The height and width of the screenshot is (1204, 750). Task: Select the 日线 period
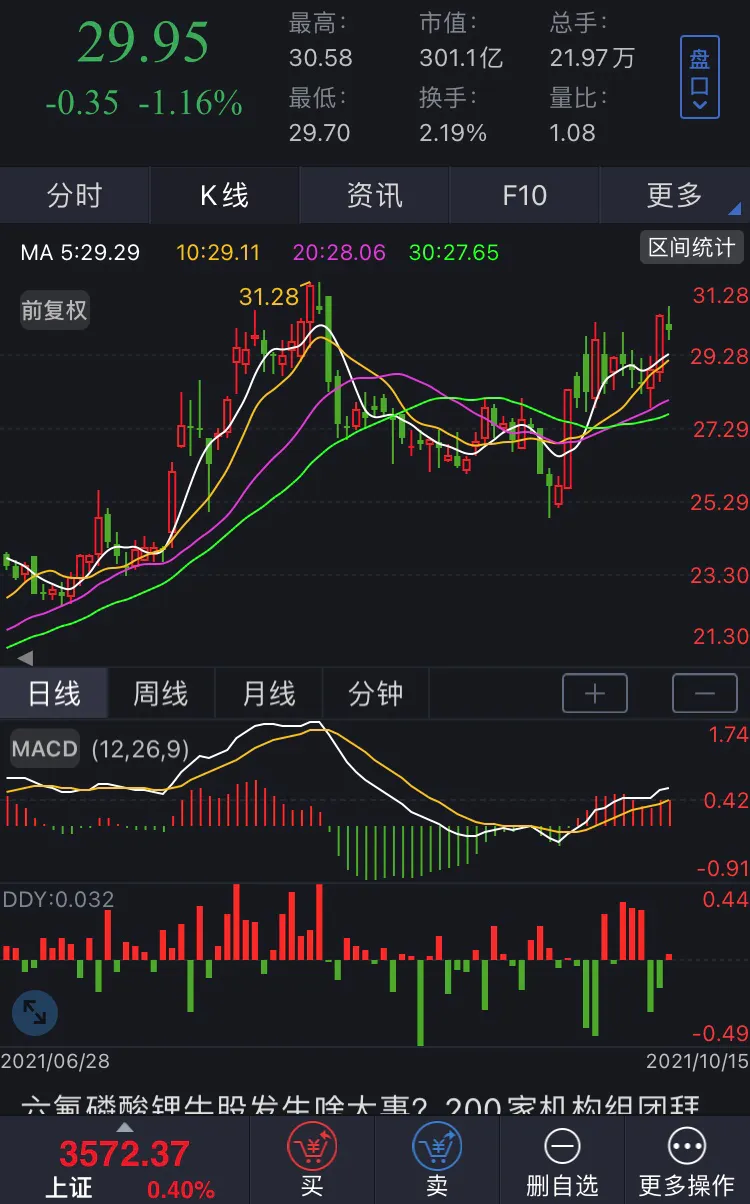coord(54,693)
